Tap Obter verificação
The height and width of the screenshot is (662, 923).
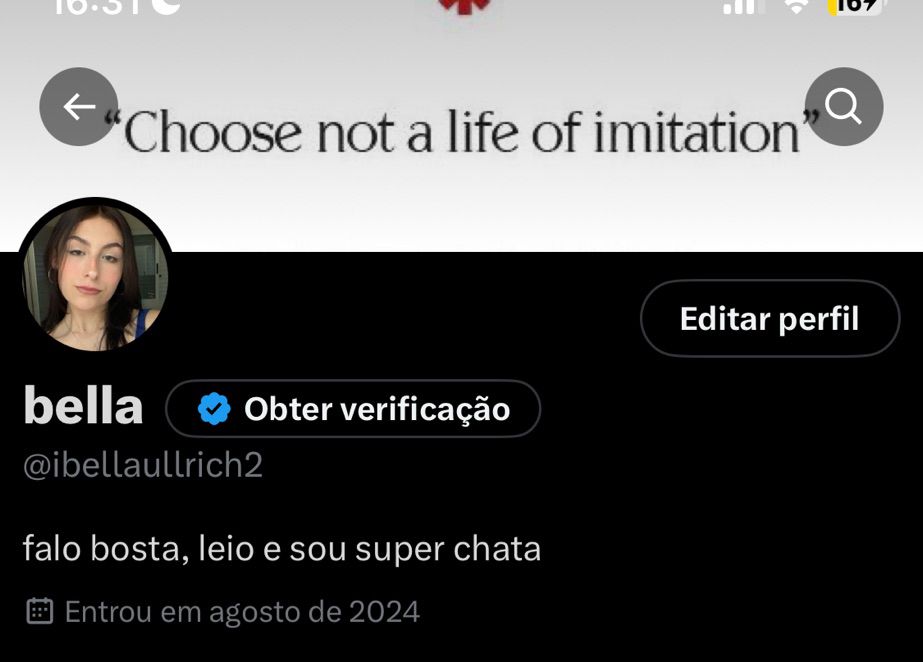tap(353, 409)
